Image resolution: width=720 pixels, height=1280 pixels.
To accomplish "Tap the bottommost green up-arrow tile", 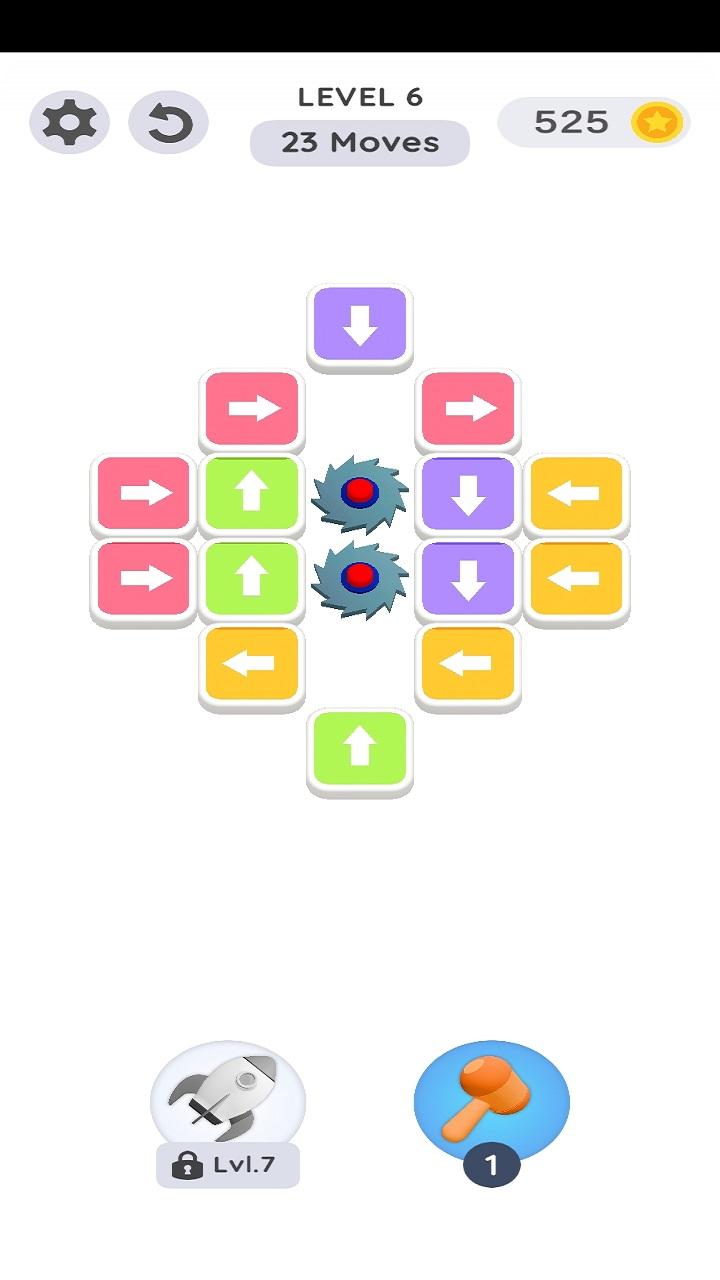I will pyautogui.click(x=360, y=748).
